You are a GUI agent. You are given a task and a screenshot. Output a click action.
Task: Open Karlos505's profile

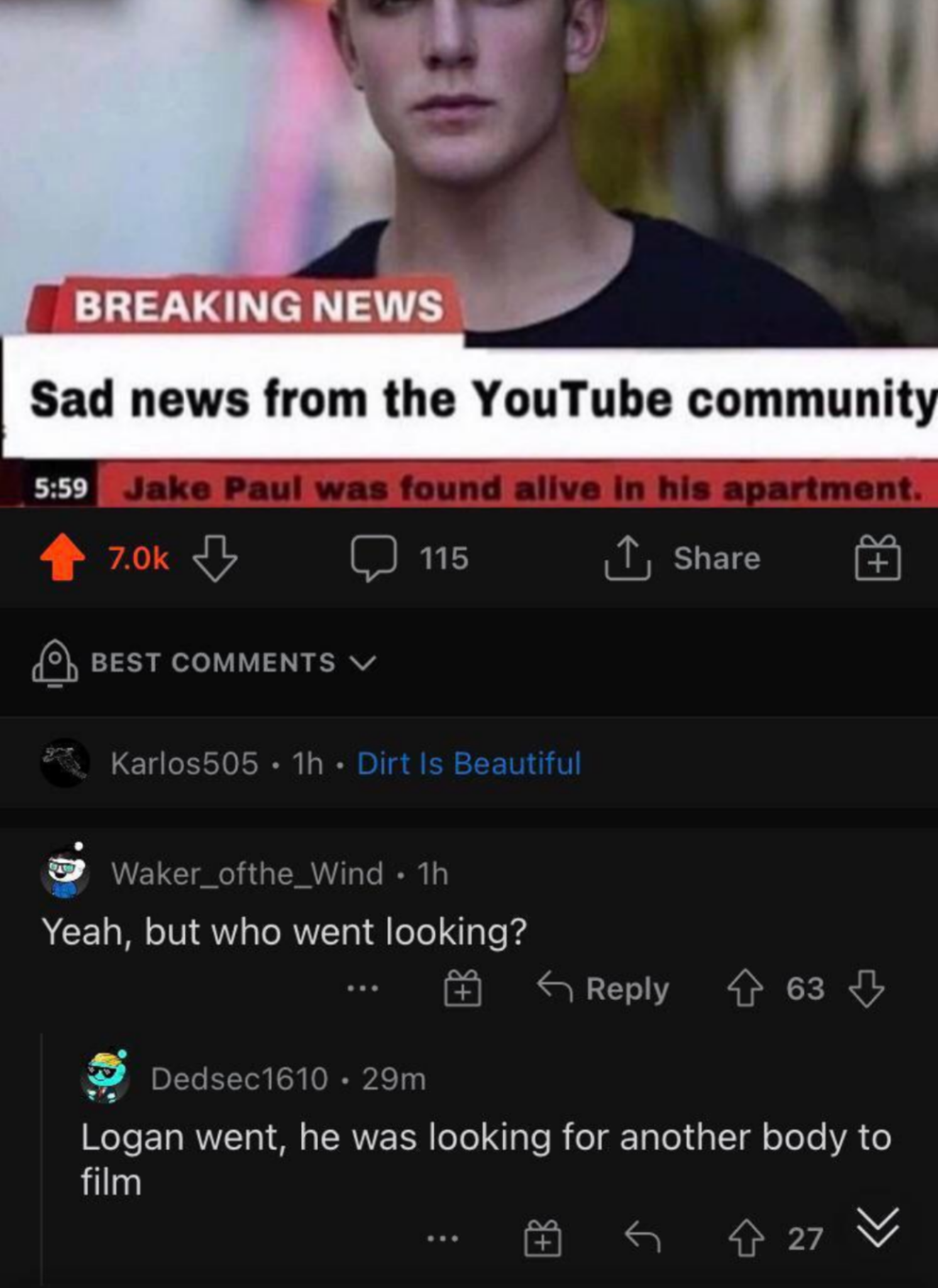coord(184,763)
